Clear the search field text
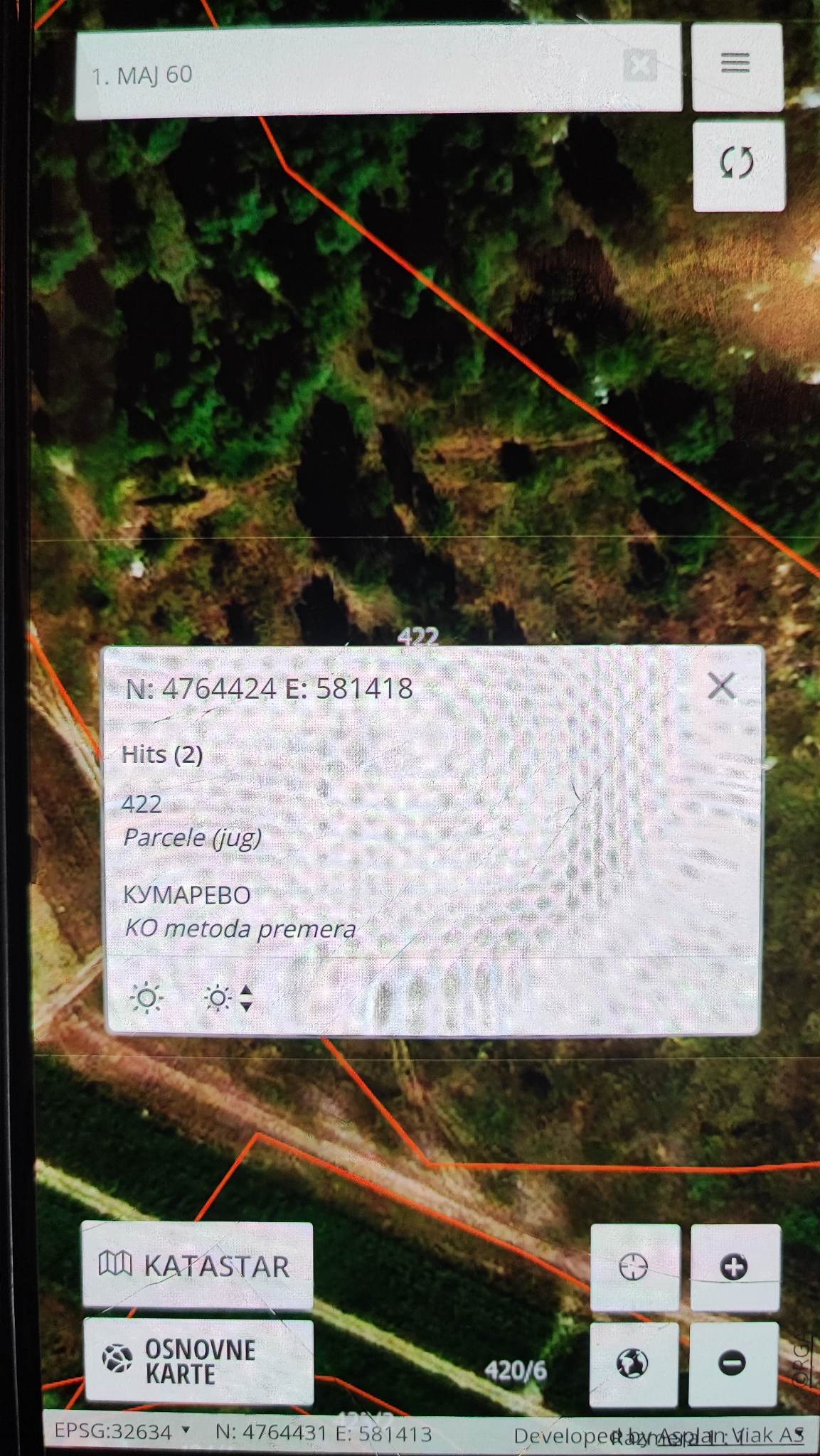 click(x=639, y=68)
